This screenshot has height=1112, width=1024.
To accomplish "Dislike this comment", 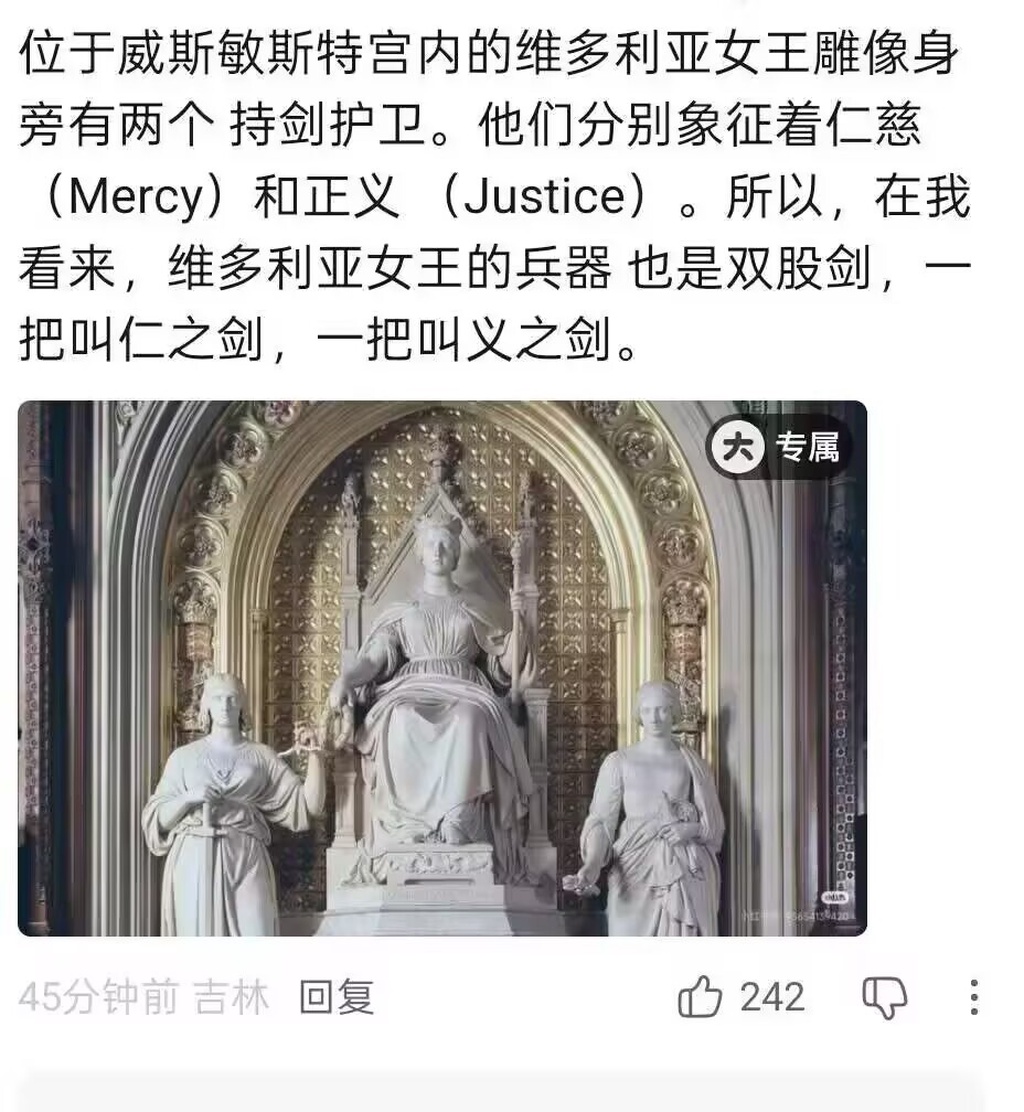I will 885,997.
